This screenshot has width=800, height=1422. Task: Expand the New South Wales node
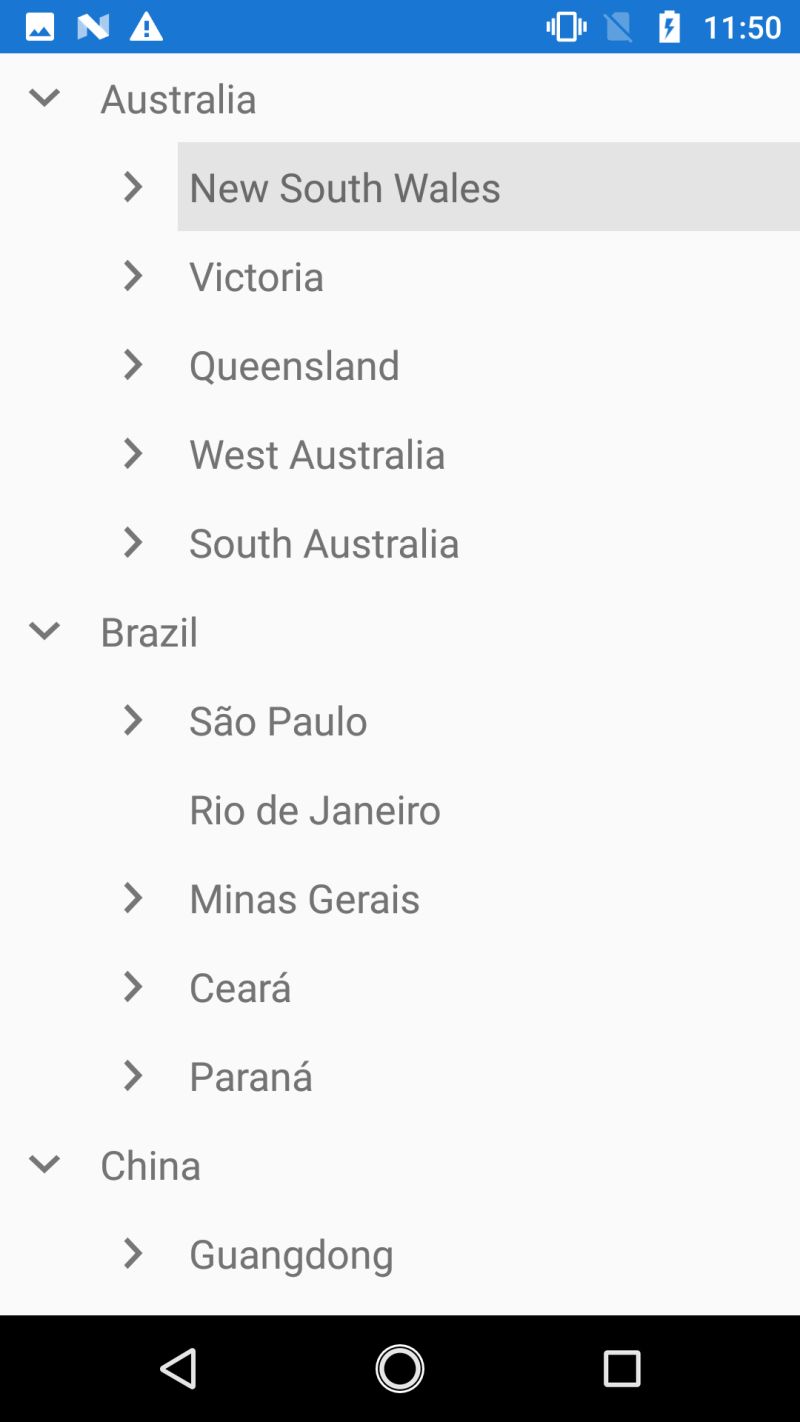[x=133, y=187]
